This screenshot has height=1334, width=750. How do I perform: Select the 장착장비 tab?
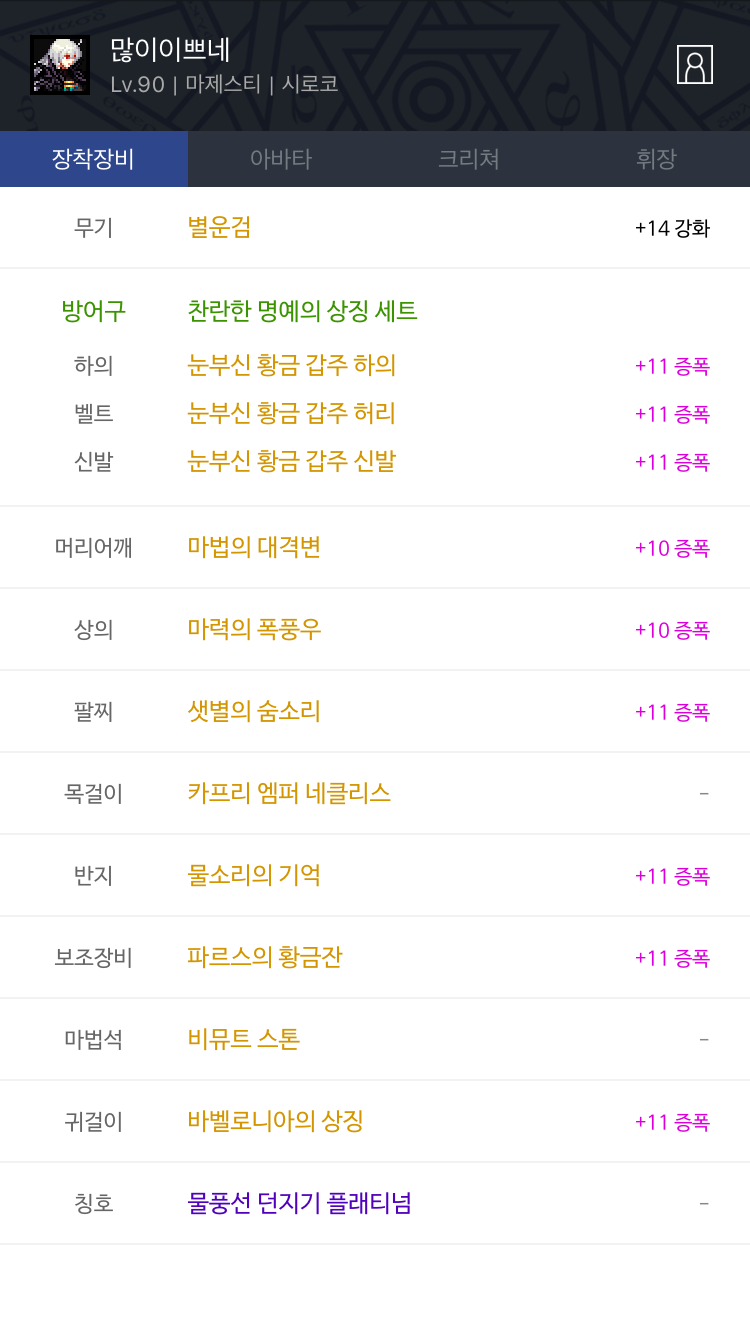pyautogui.click(x=94, y=159)
